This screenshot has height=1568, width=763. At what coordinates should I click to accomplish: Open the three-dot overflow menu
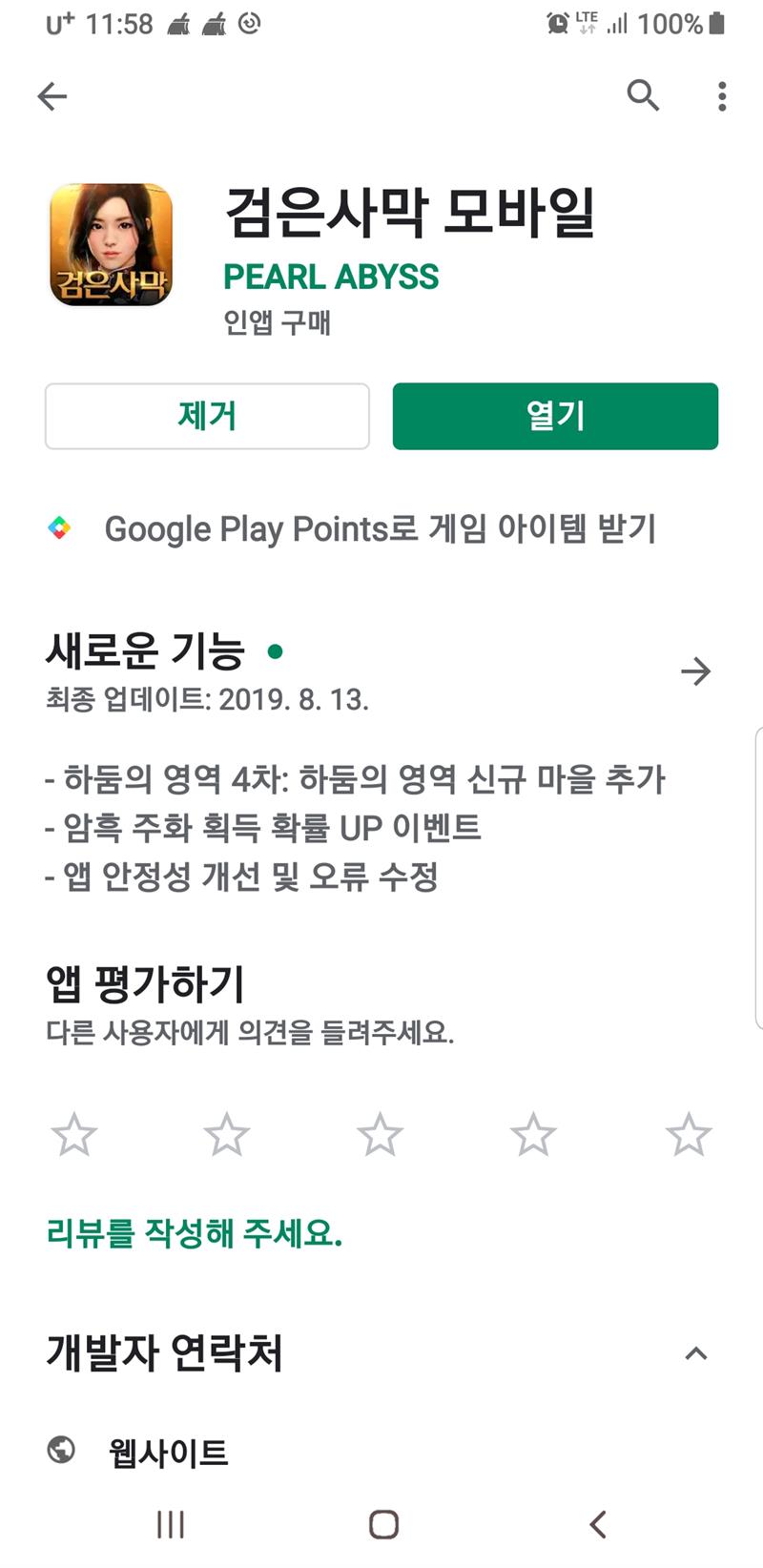pos(722,95)
